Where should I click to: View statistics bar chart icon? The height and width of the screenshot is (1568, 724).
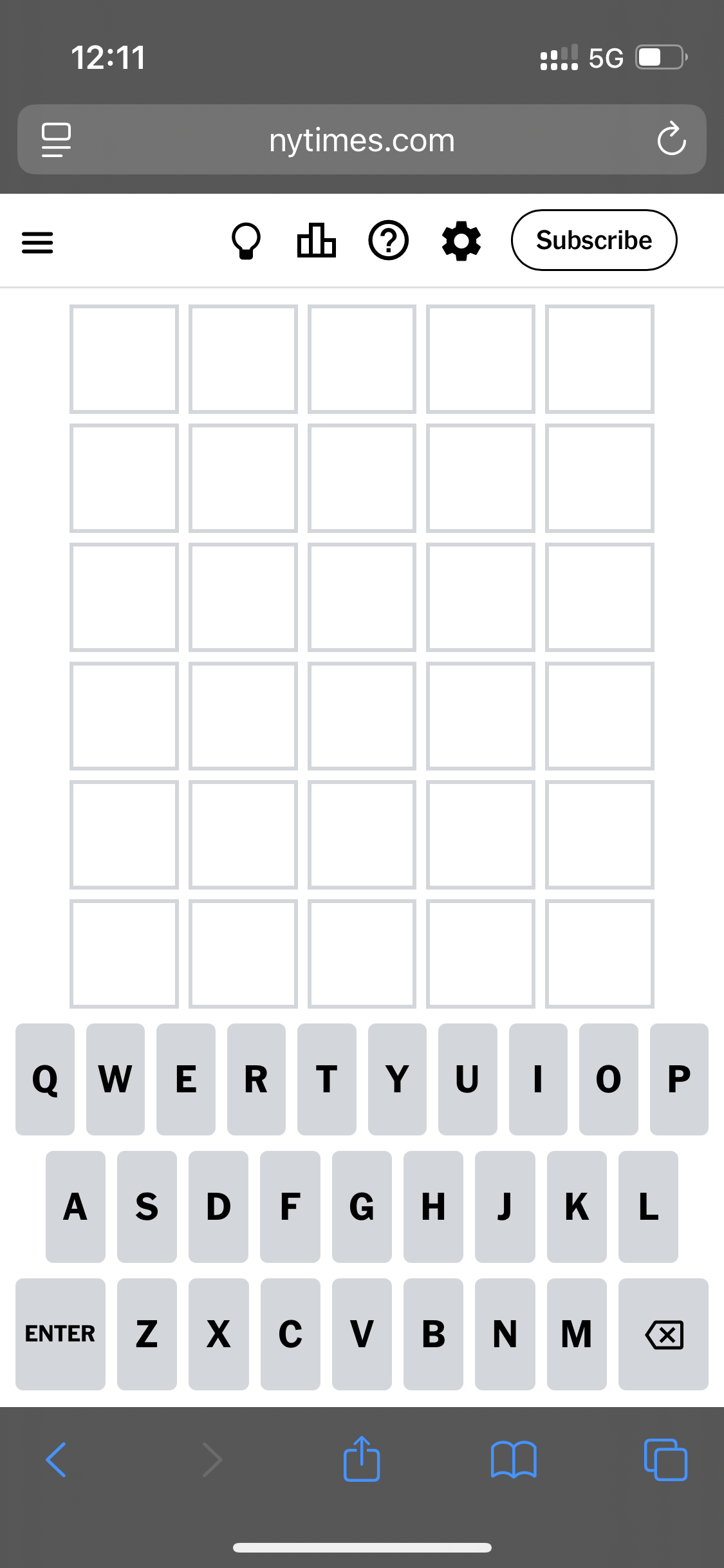[x=317, y=240]
